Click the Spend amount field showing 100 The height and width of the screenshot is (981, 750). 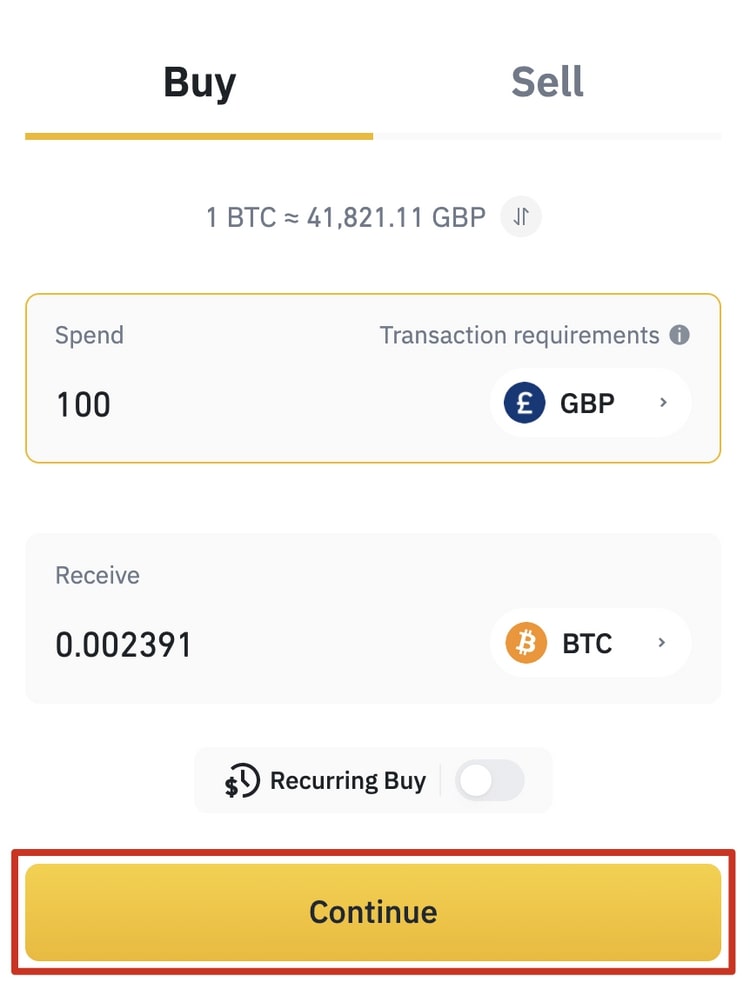tap(82, 404)
